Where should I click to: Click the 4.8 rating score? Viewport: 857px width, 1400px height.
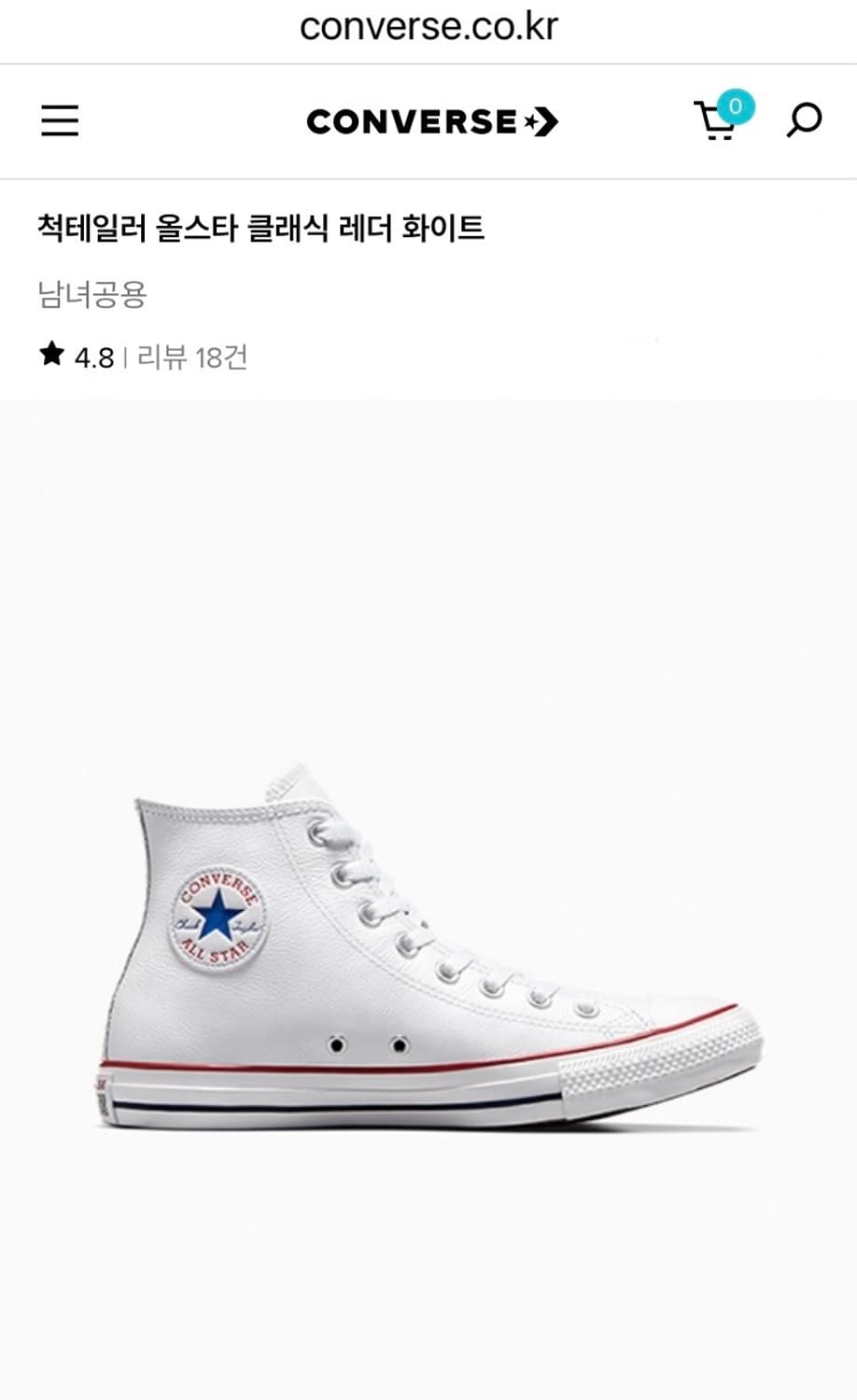pyautogui.click(x=92, y=355)
